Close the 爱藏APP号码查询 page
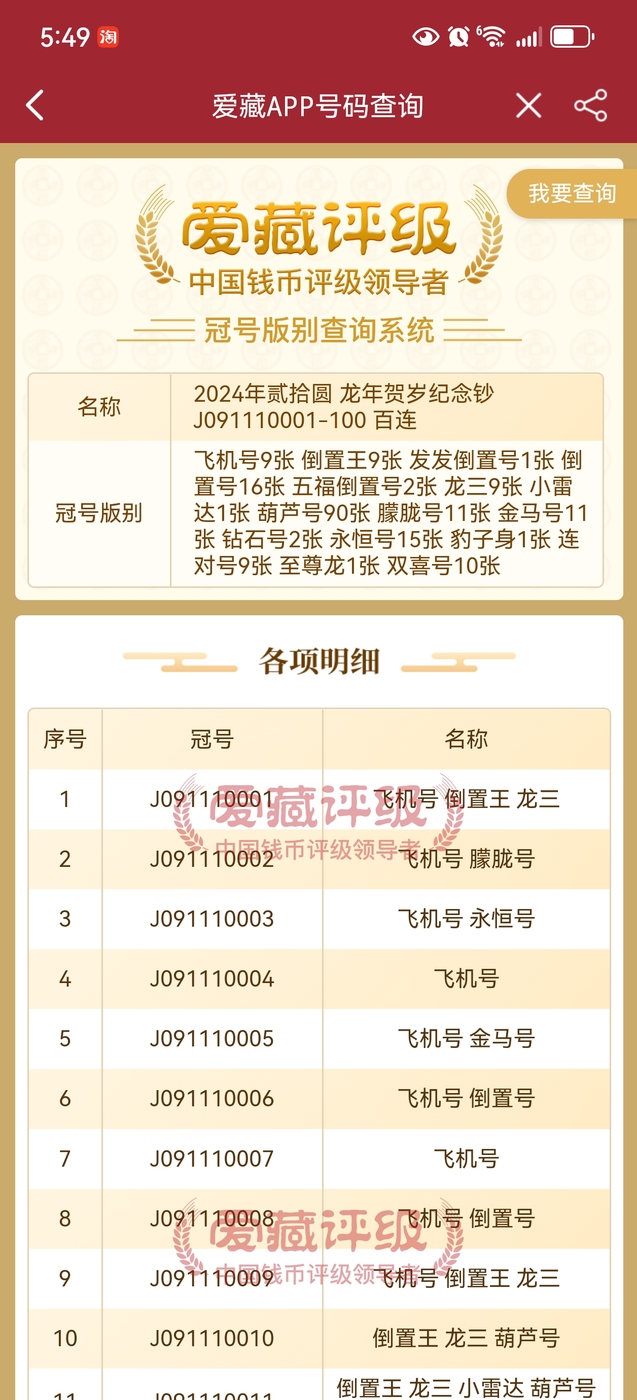Image resolution: width=637 pixels, height=1400 pixels. 528,105
